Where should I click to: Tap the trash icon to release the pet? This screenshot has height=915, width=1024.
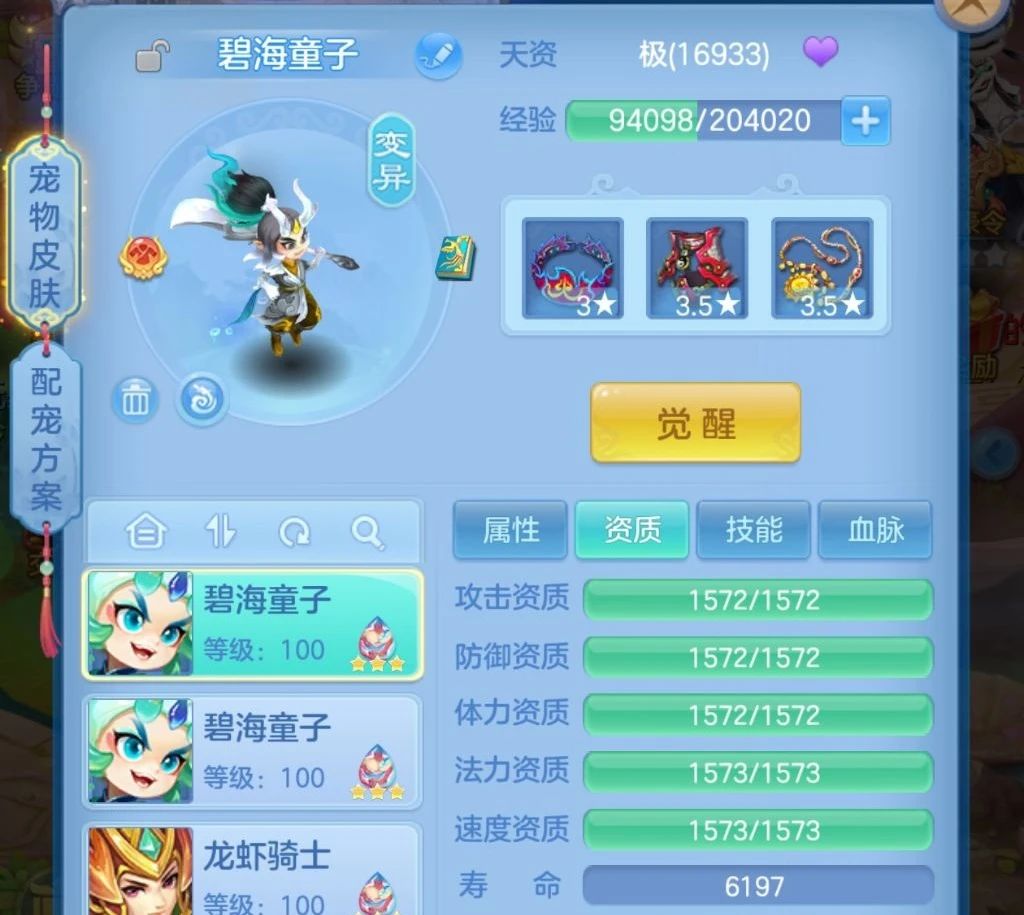pos(135,400)
